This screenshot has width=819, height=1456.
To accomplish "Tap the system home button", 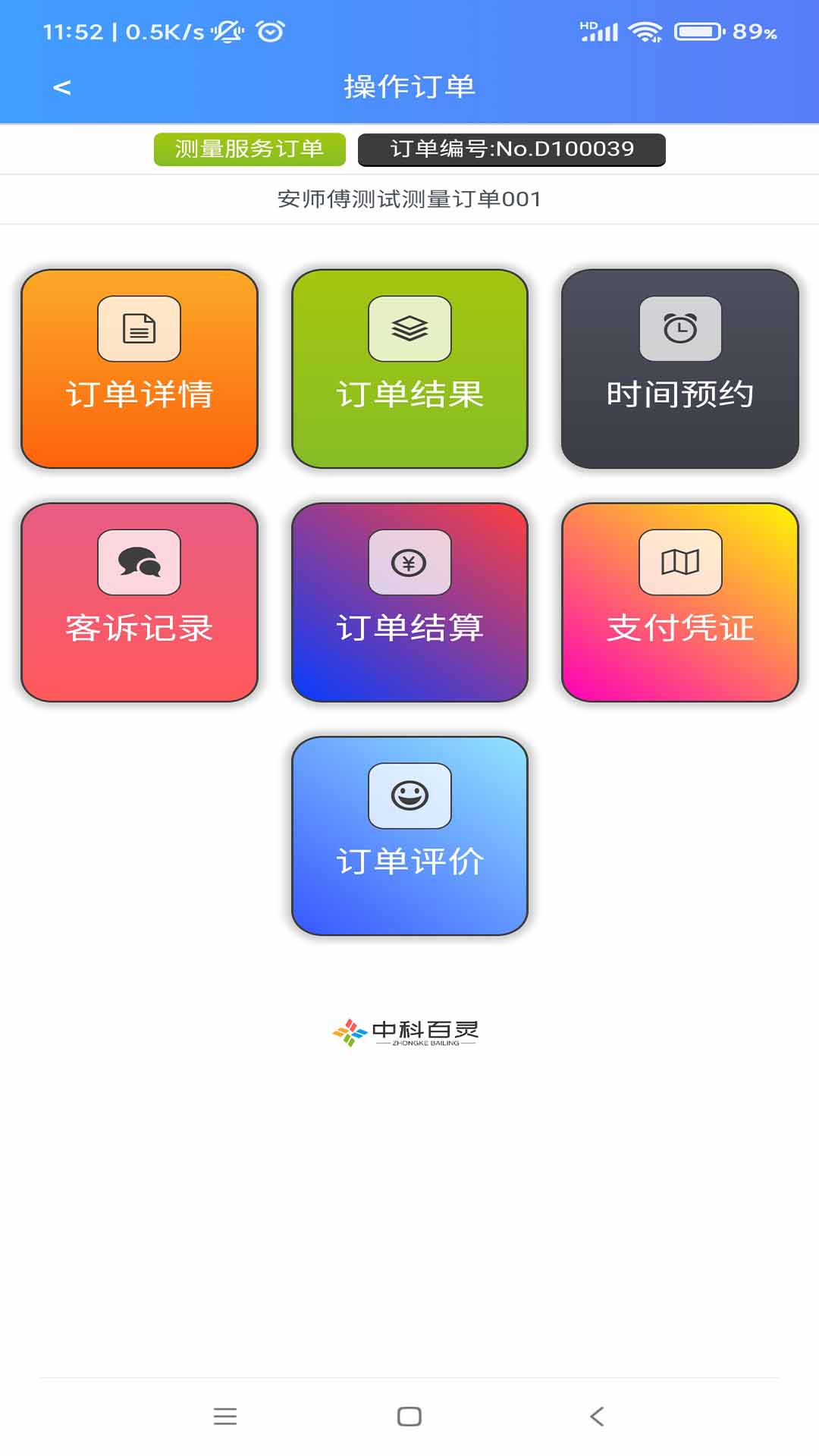I will [x=409, y=1417].
